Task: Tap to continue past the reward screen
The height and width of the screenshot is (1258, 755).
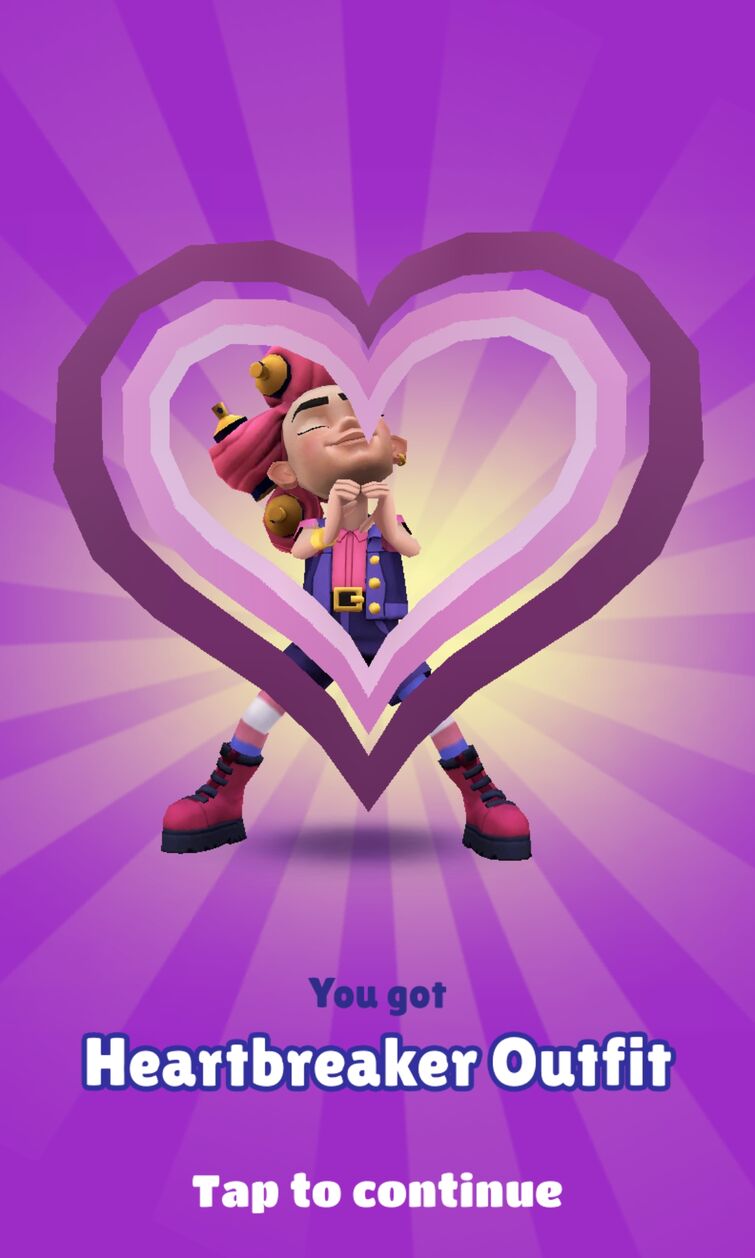Action: 377,1191
